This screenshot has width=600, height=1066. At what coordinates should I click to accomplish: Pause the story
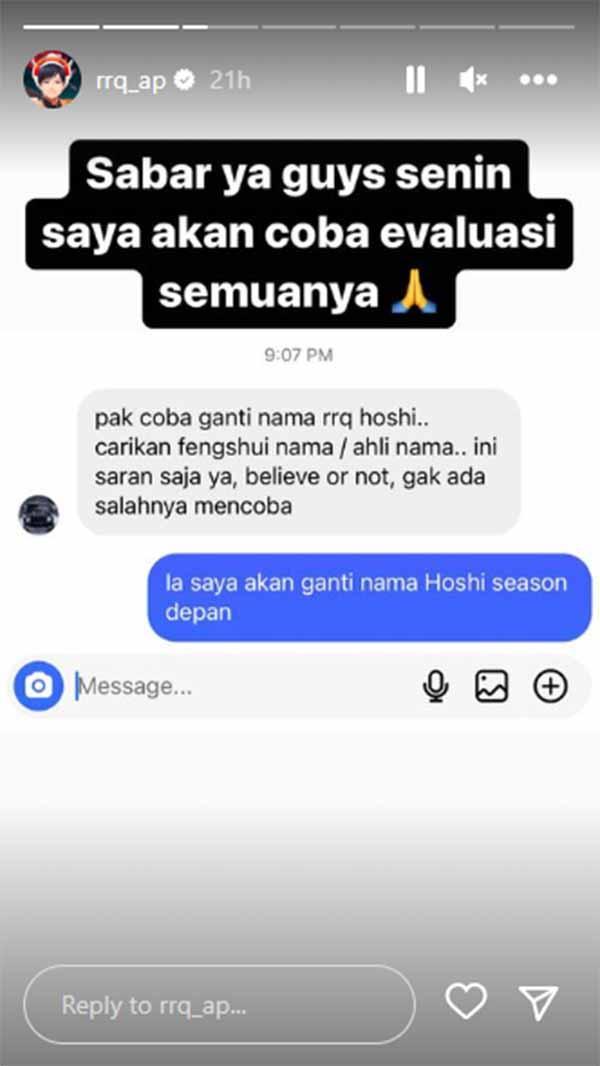pyautogui.click(x=415, y=80)
